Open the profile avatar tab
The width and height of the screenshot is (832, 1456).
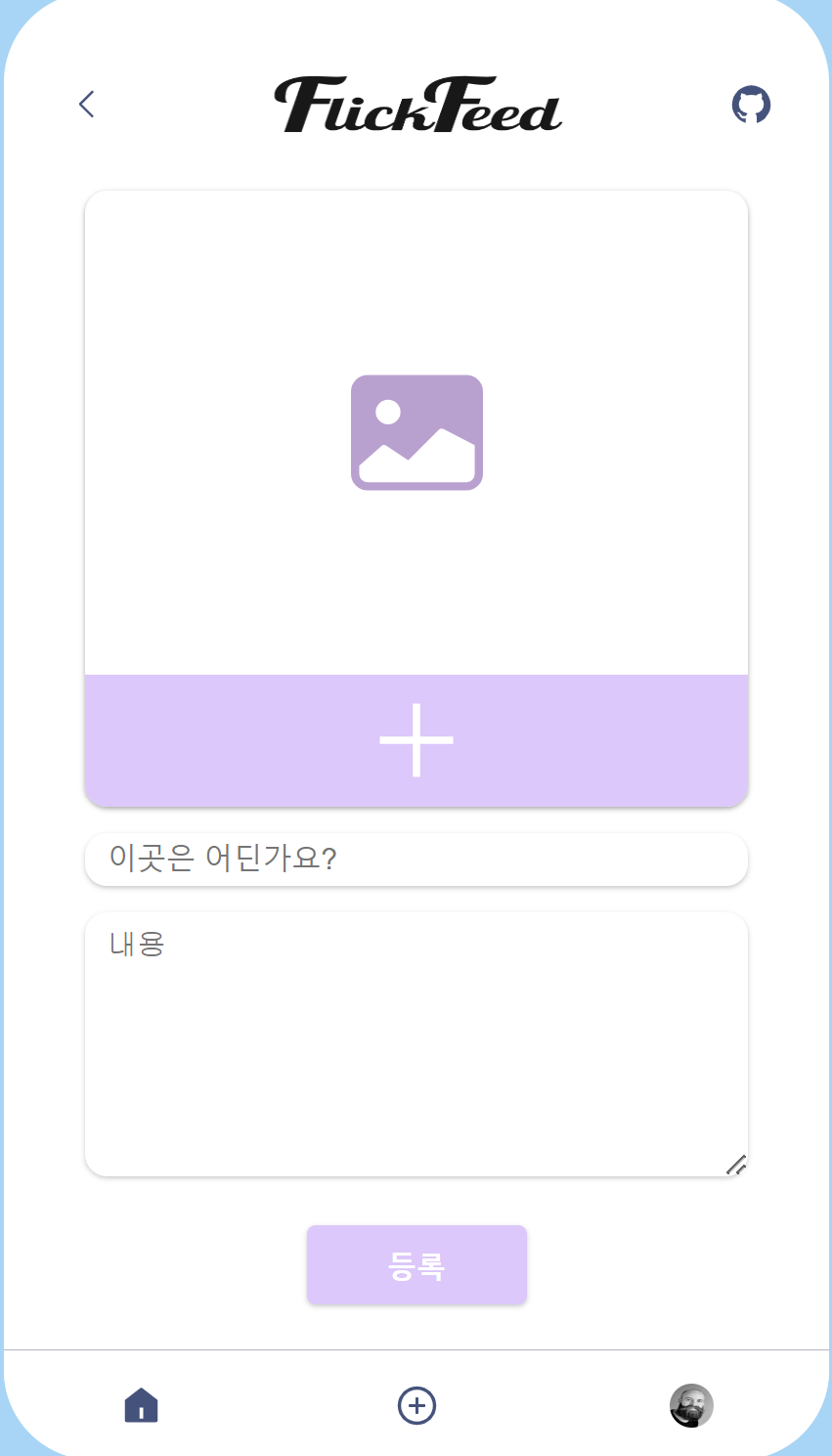point(691,1405)
